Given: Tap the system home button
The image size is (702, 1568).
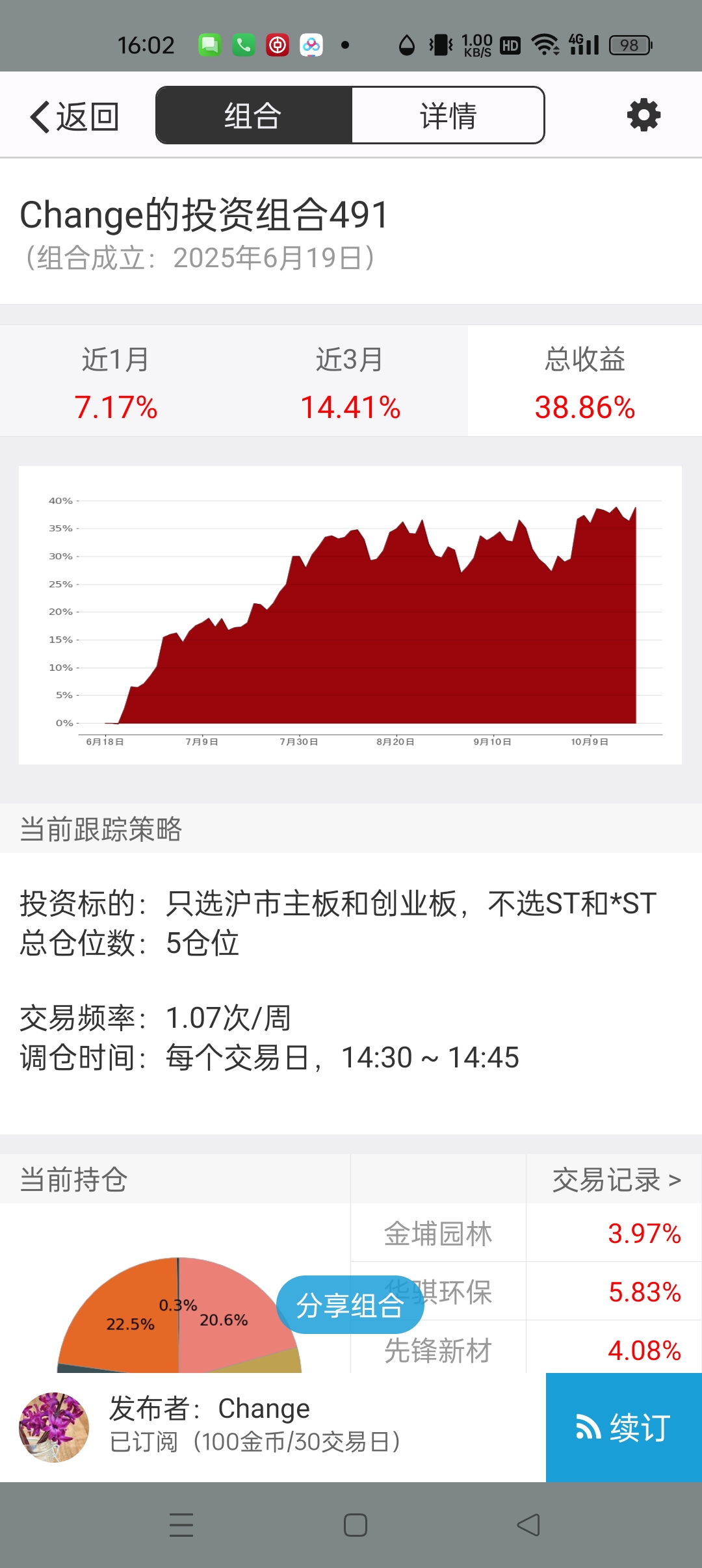Looking at the screenshot, I should tap(355, 1524).
